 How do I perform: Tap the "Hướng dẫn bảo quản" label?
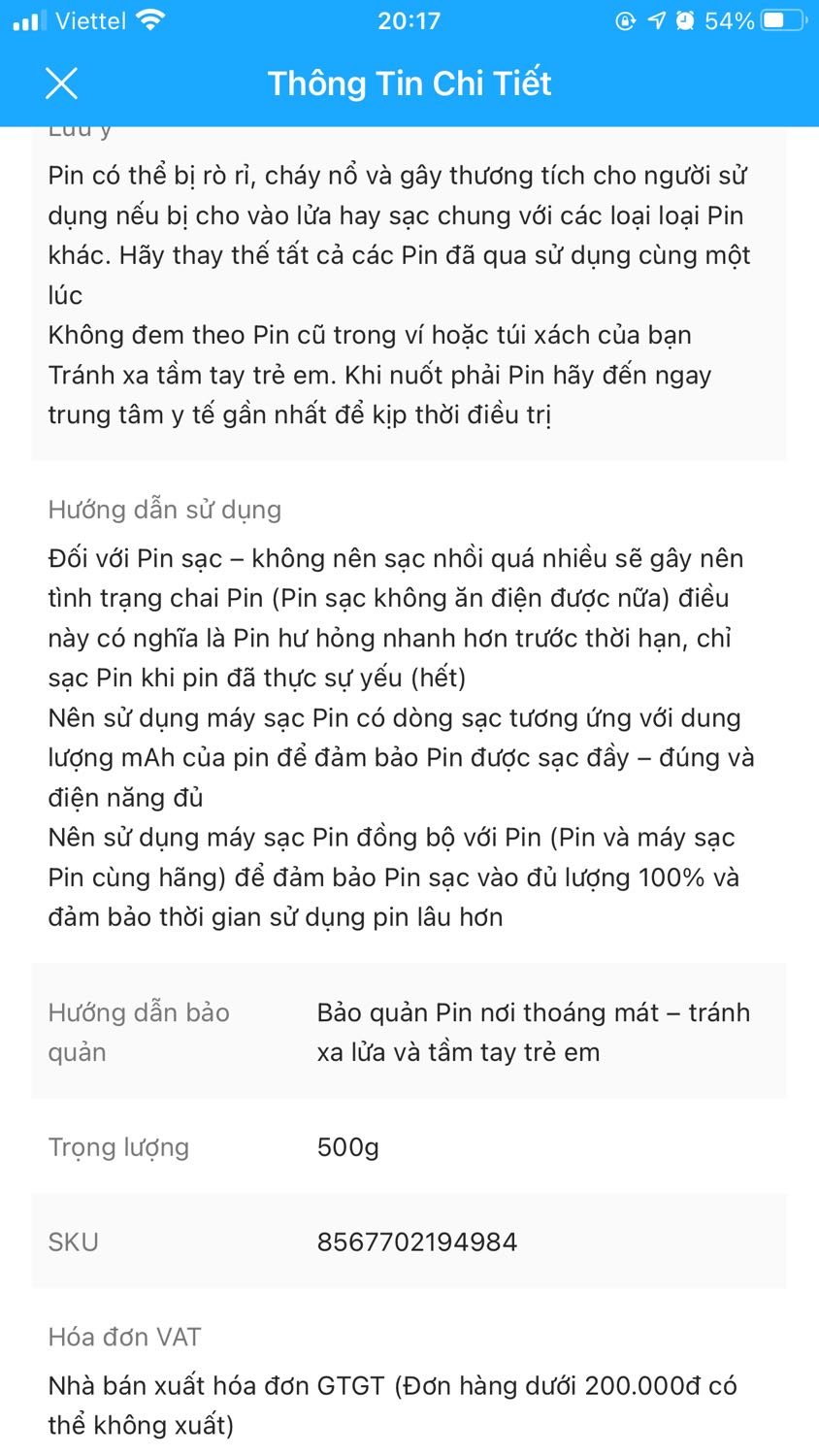point(139,1031)
